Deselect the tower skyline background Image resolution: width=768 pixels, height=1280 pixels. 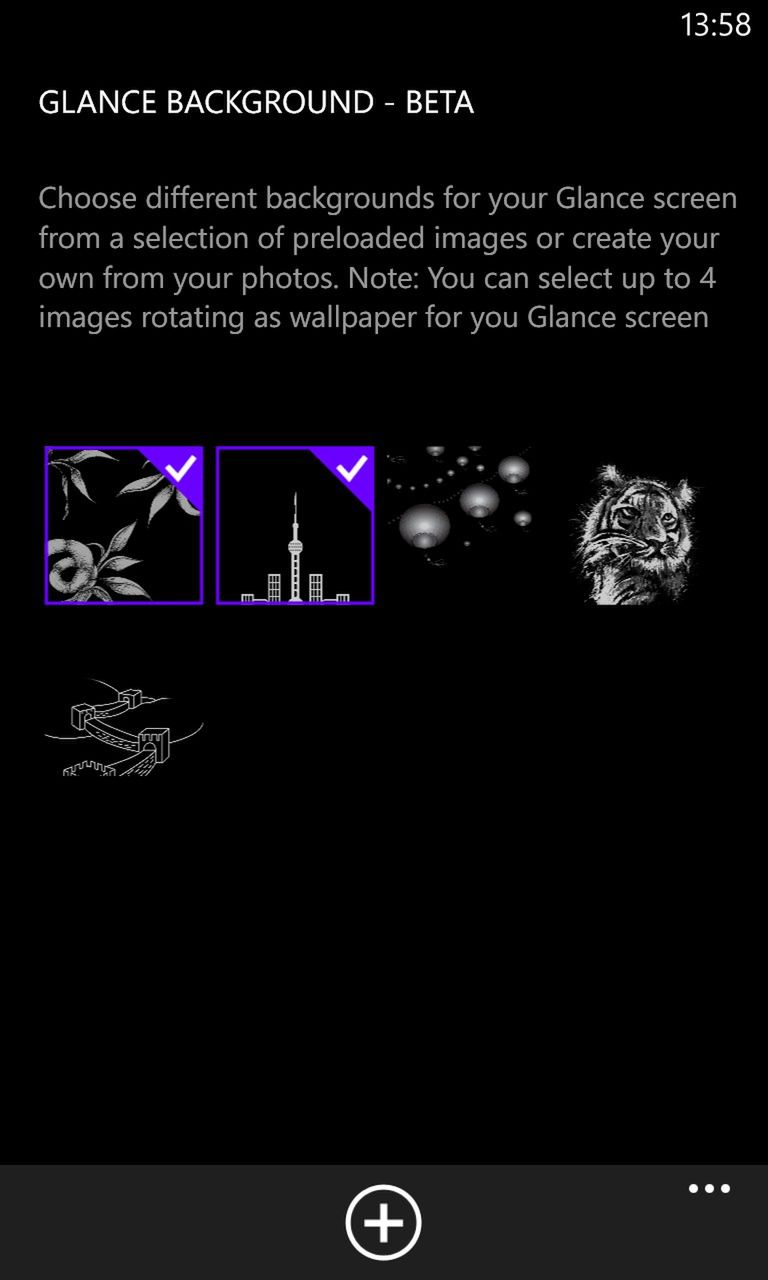point(295,525)
